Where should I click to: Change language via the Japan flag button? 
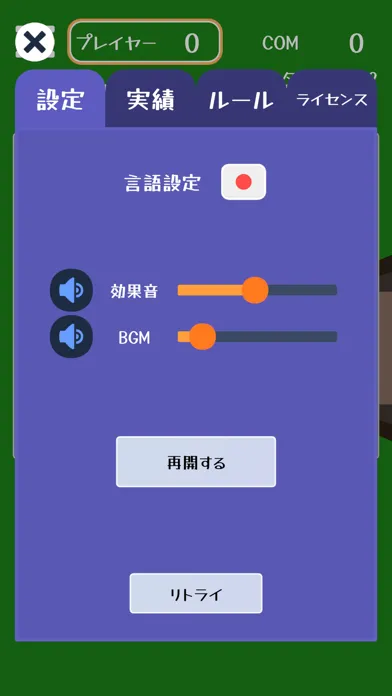pyautogui.click(x=244, y=182)
